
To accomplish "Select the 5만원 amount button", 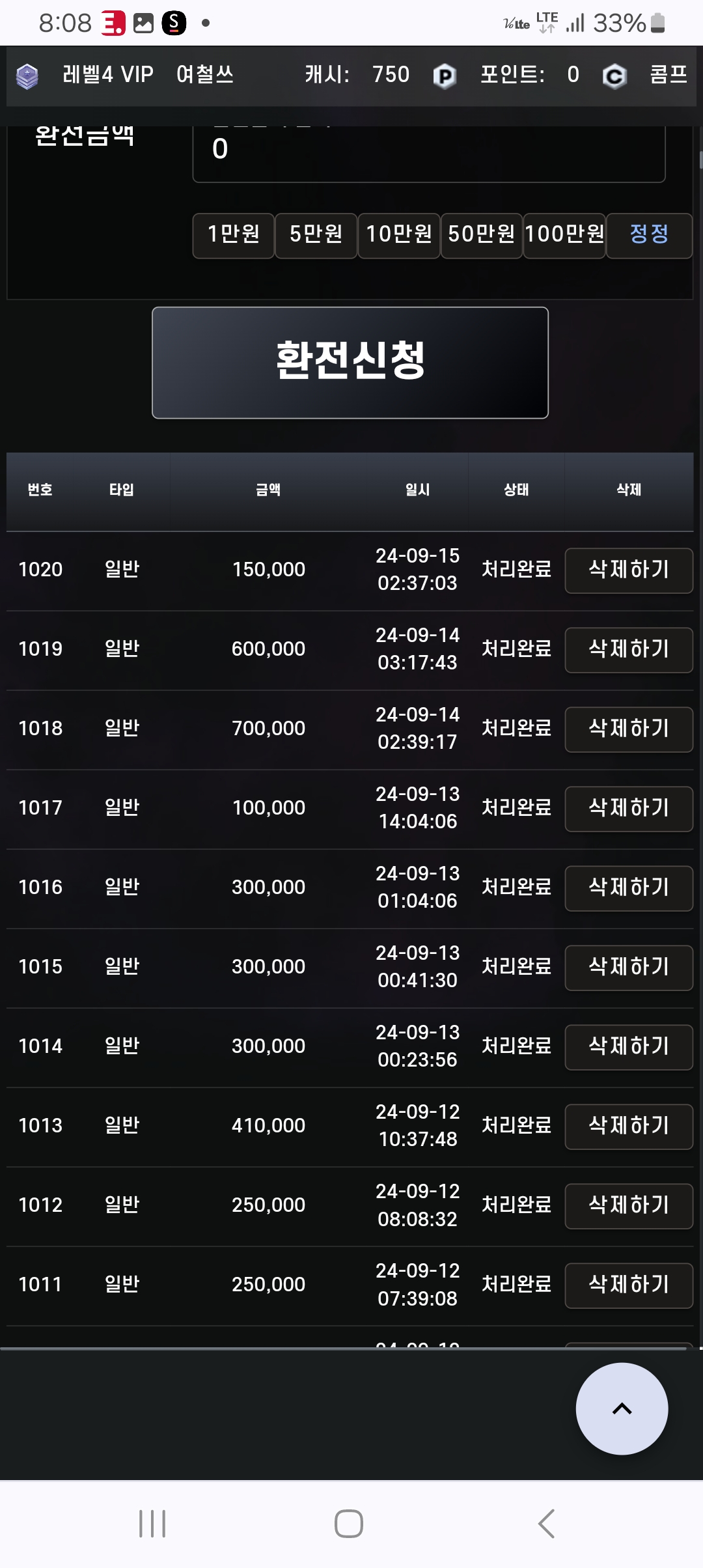I will point(316,236).
